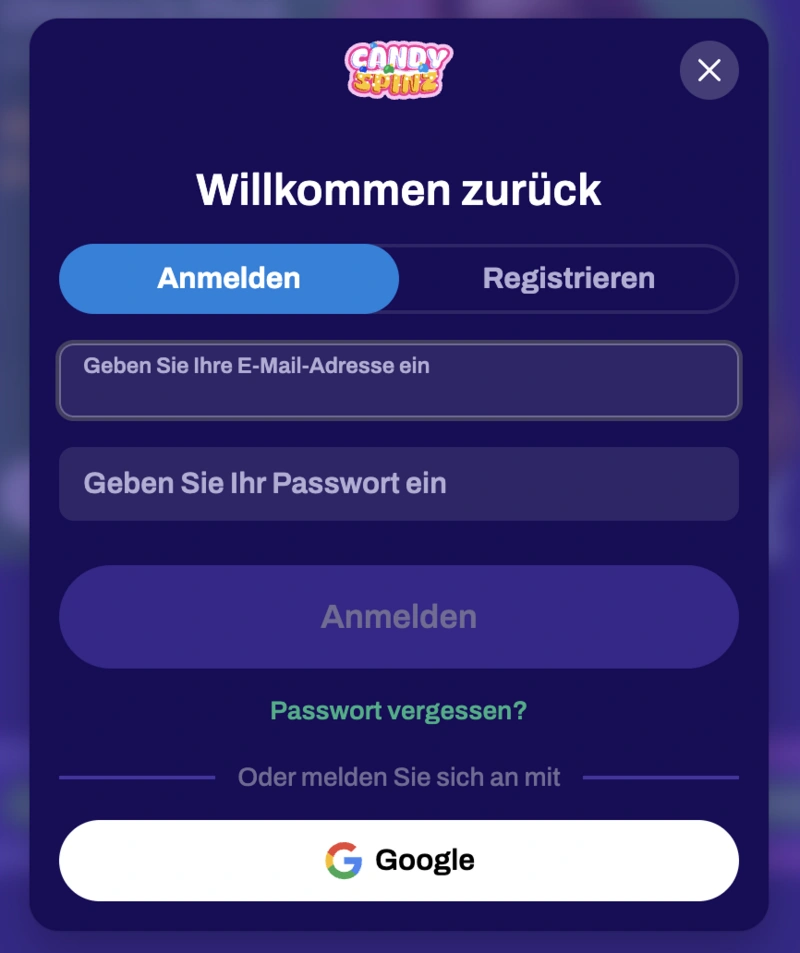Image resolution: width=800 pixels, height=953 pixels.
Task: Click the Passwort vergessen link
Action: click(x=398, y=710)
